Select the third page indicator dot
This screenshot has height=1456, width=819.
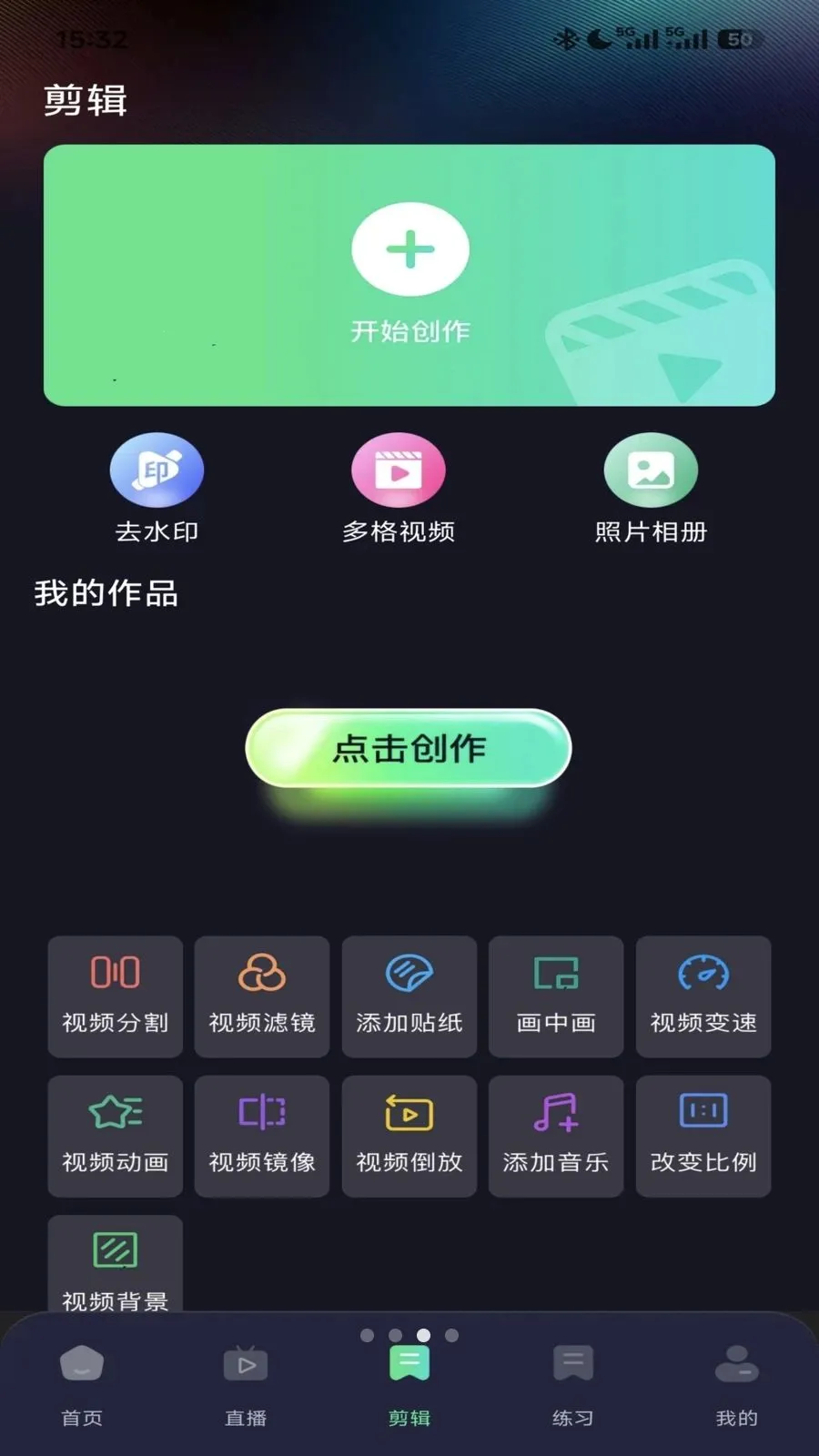pyautogui.click(x=422, y=1336)
